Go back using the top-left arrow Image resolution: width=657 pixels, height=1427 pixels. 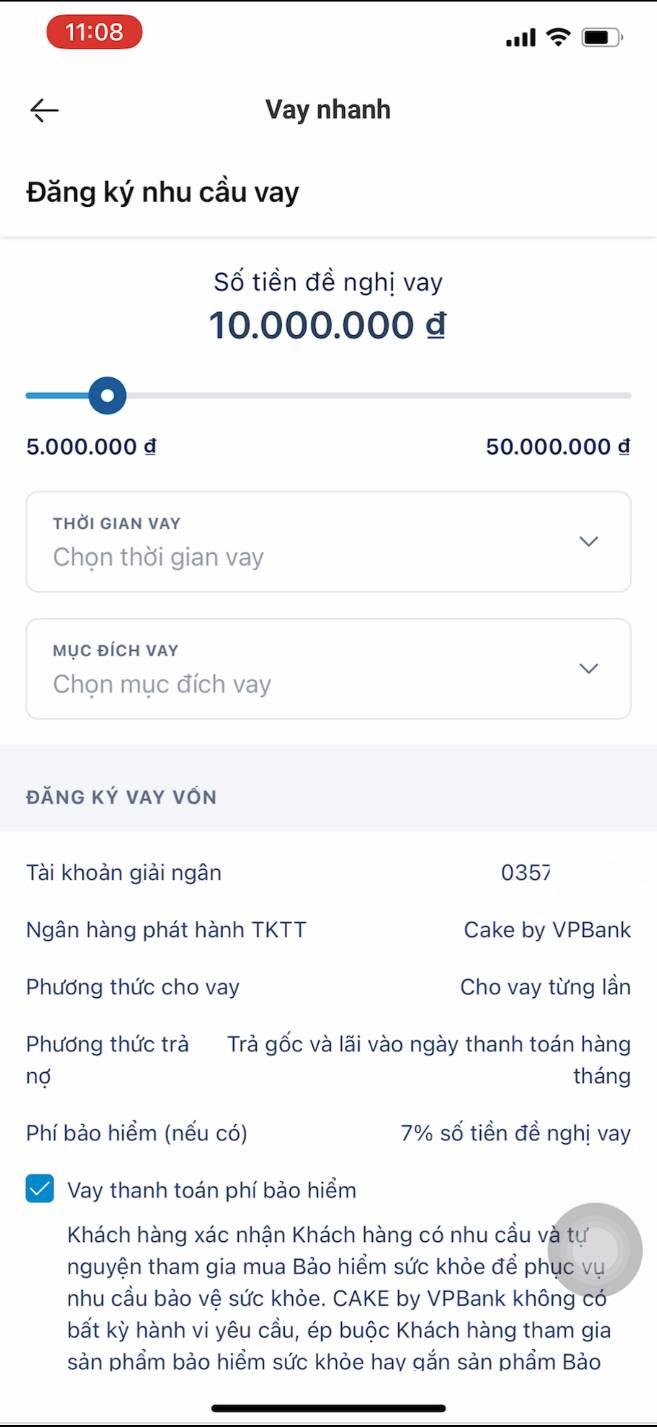(x=44, y=110)
